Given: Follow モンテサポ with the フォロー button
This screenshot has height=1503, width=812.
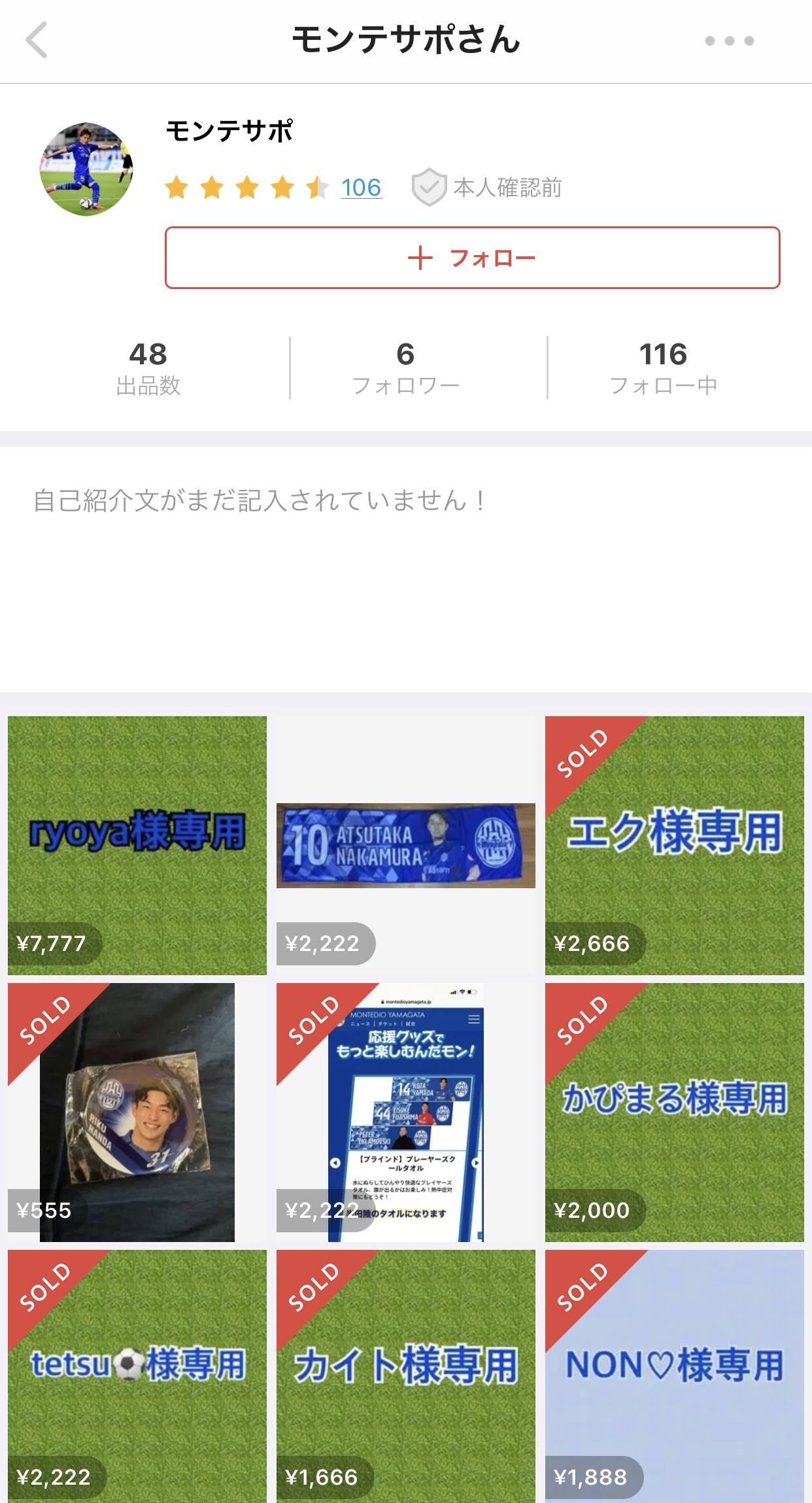Looking at the screenshot, I should (x=472, y=258).
